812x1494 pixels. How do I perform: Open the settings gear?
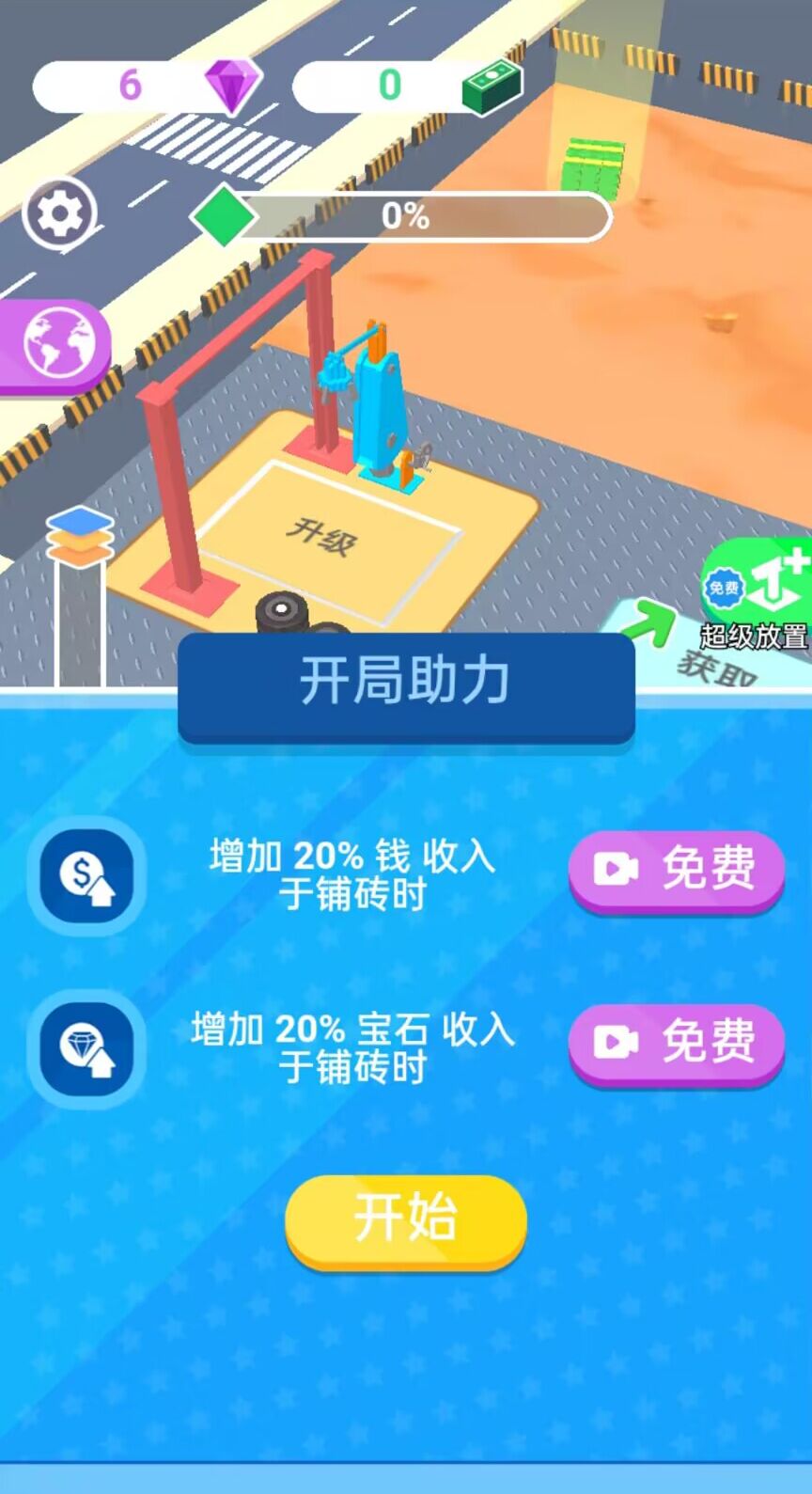[59, 214]
